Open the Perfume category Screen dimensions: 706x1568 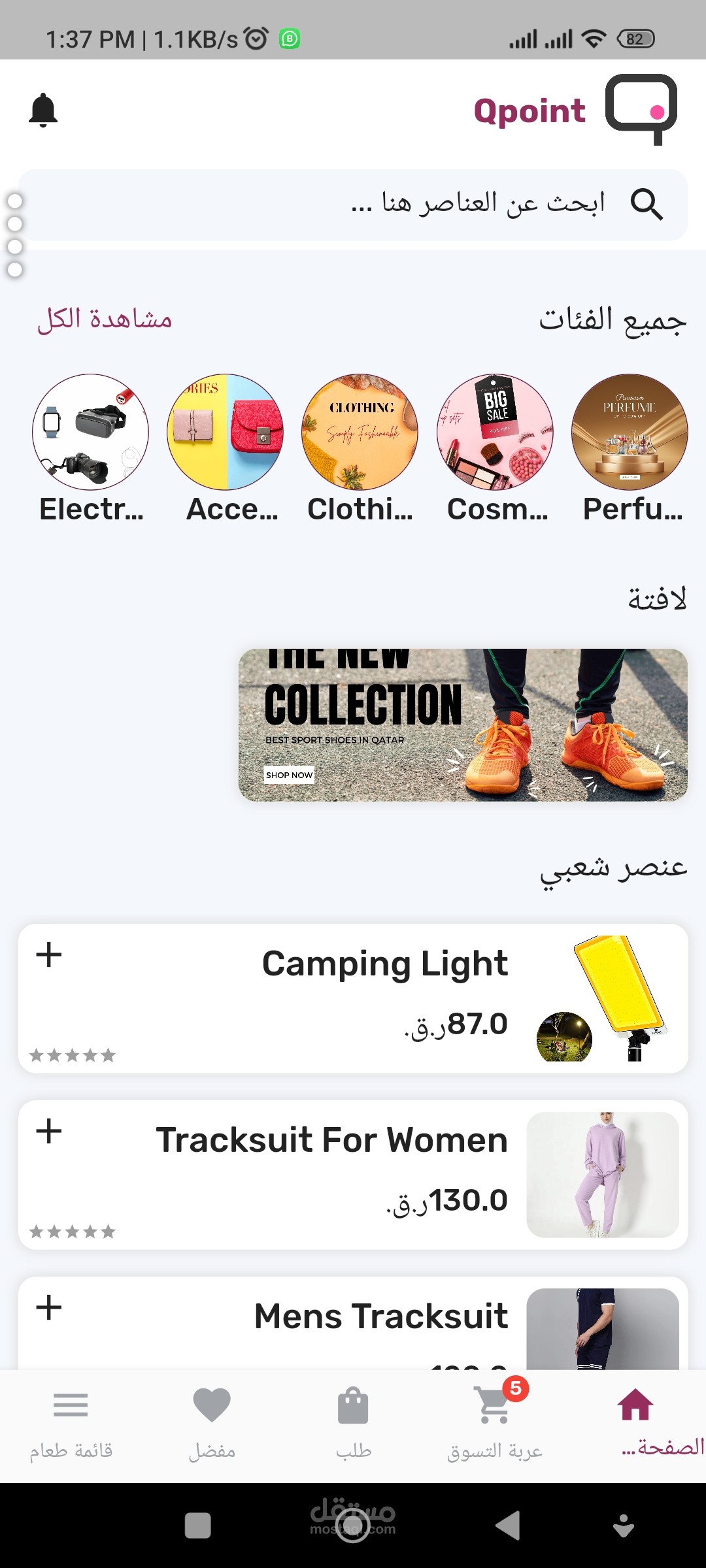pyautogui.click(x=630, y=432)
